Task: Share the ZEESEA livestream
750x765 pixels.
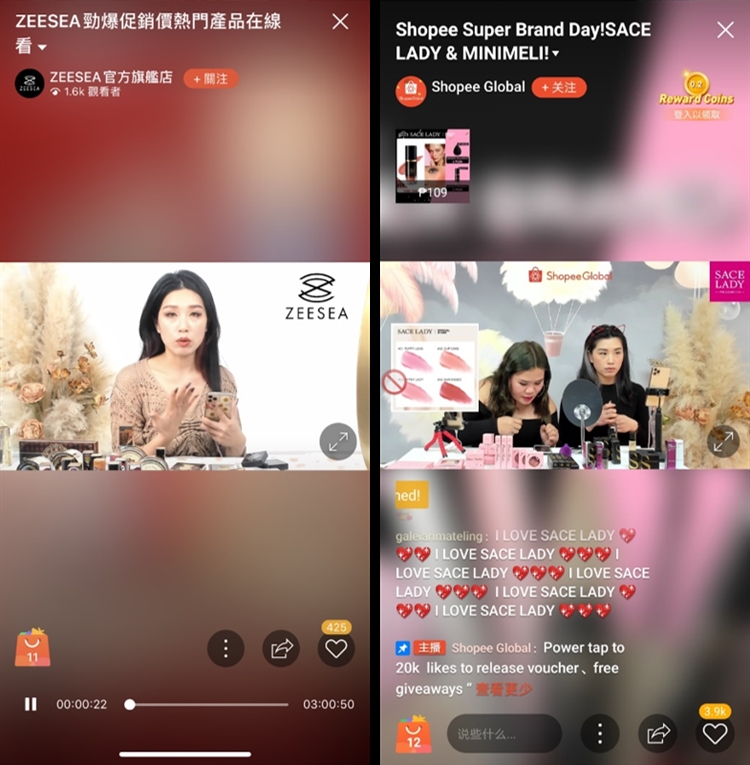Action: (281, 648)
